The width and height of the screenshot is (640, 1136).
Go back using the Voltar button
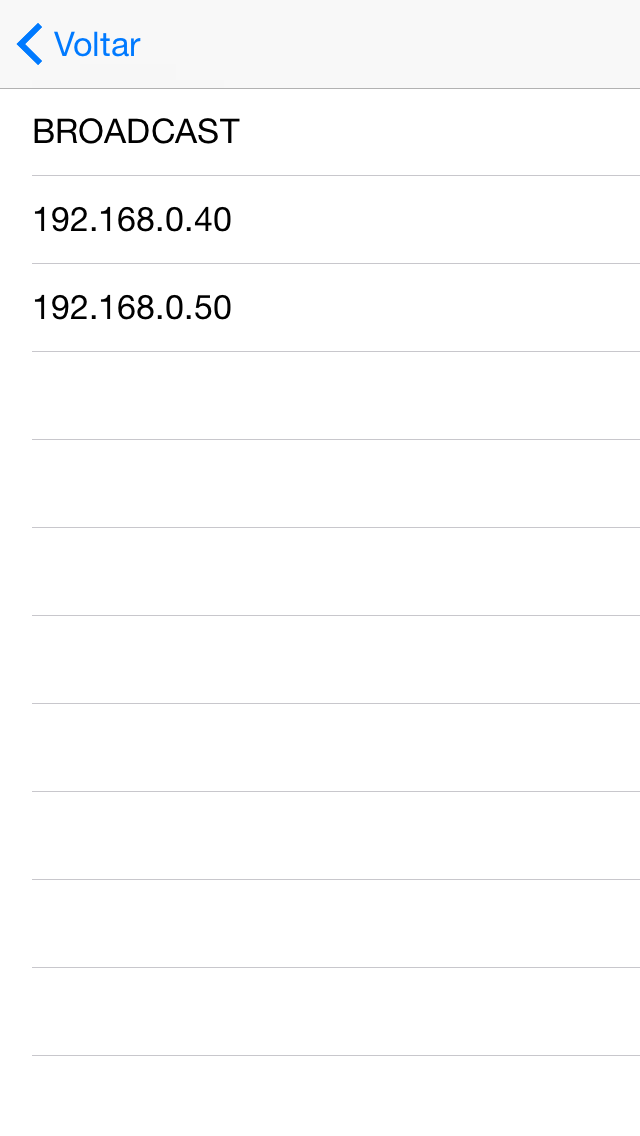click(80, 45)
